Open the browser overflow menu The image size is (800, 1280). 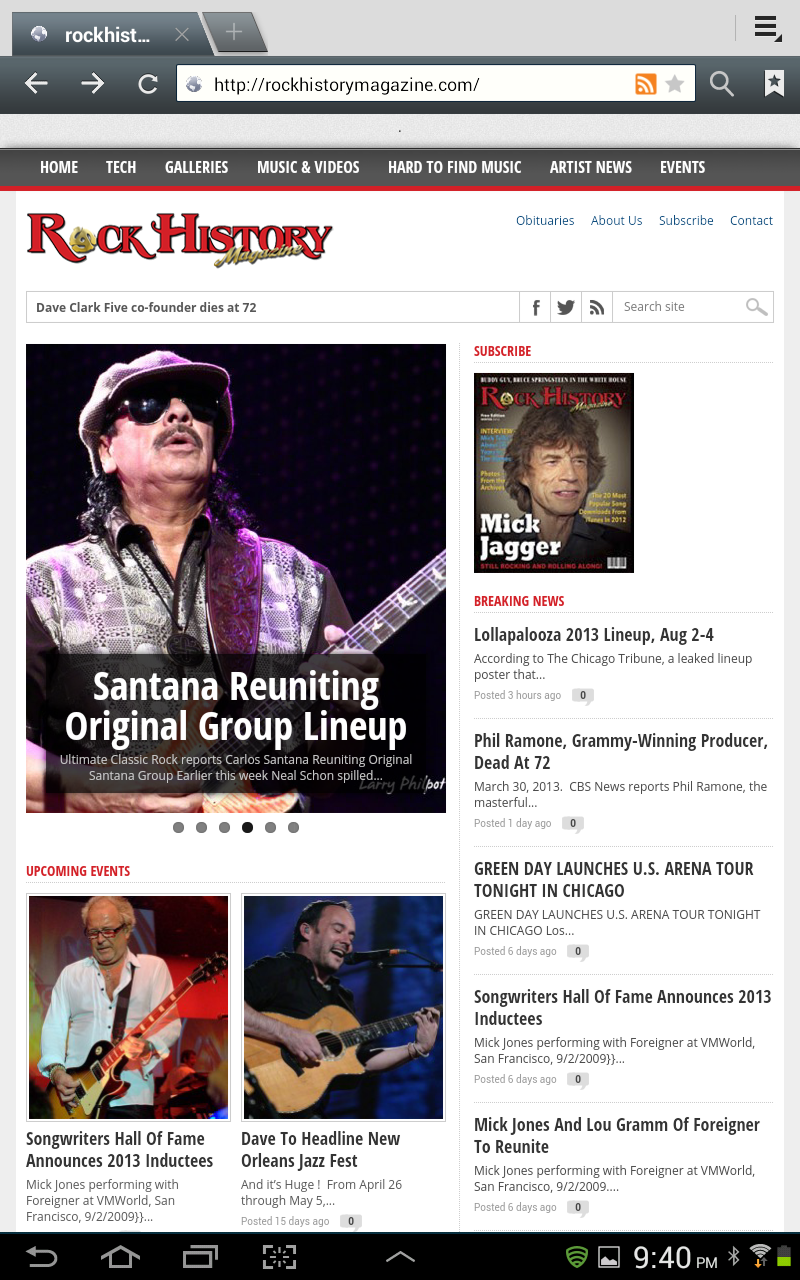(767, 28)
